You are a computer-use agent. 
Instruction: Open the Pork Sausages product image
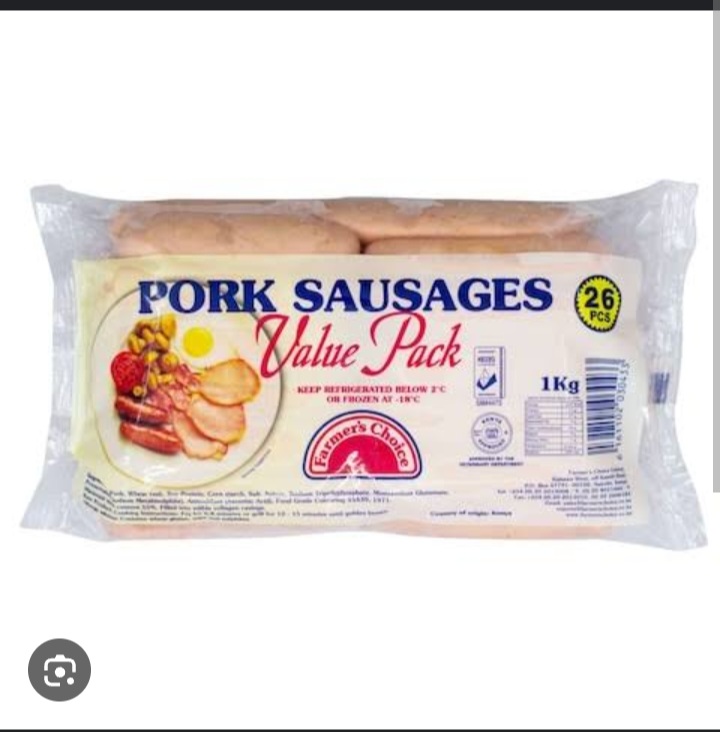[x=360, y=365]
